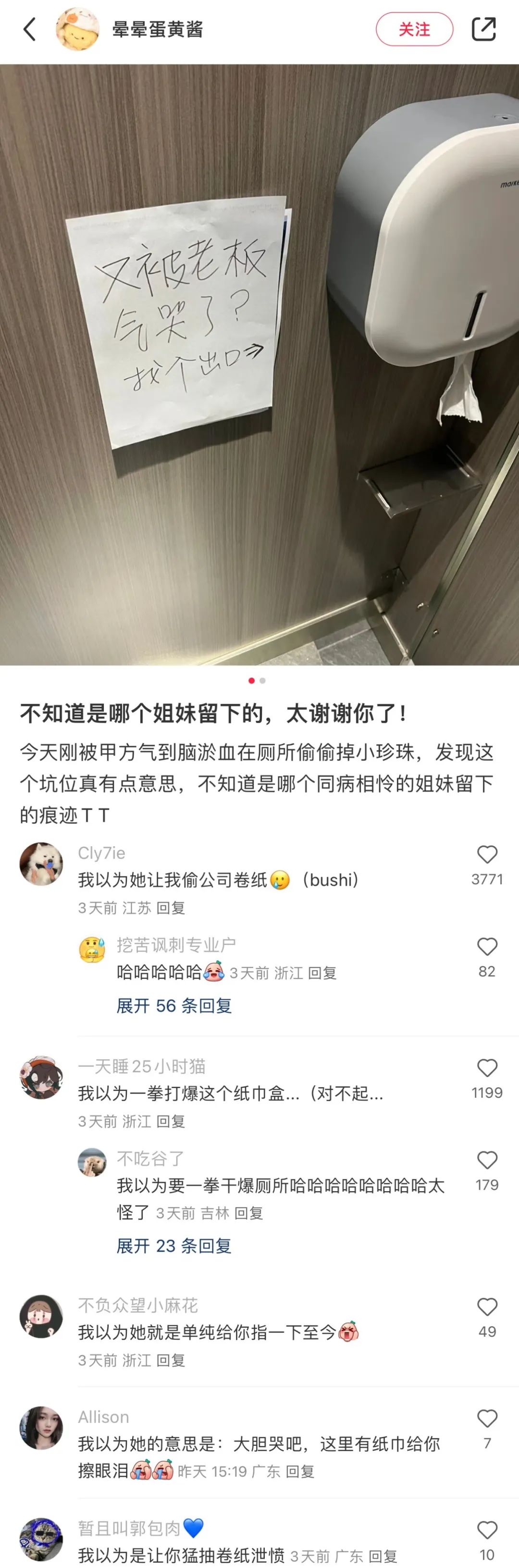This screenshot has height=1568, width=519.
Task: Like 不吃谷了's reply
Action: click(x=487, y=1160)
